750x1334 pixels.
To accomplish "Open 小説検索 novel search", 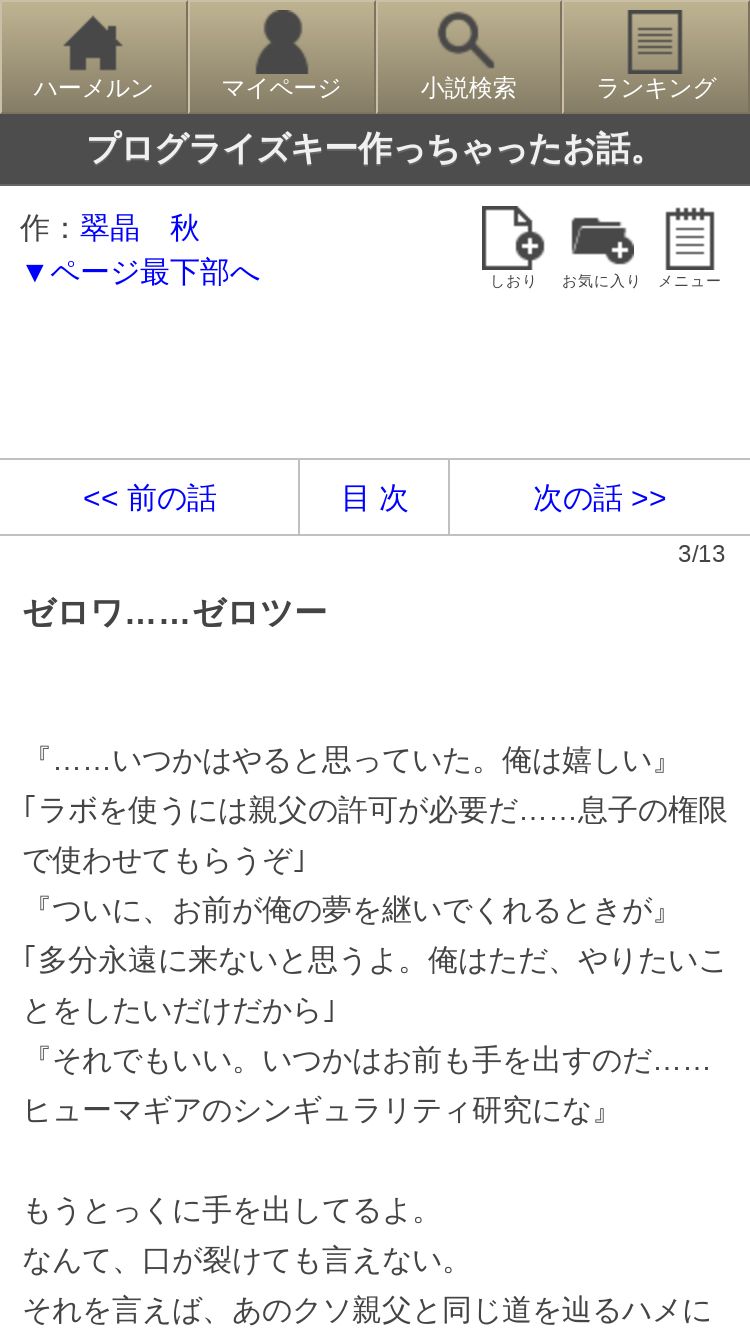I will pyautogui.click(x=468, y=58).
